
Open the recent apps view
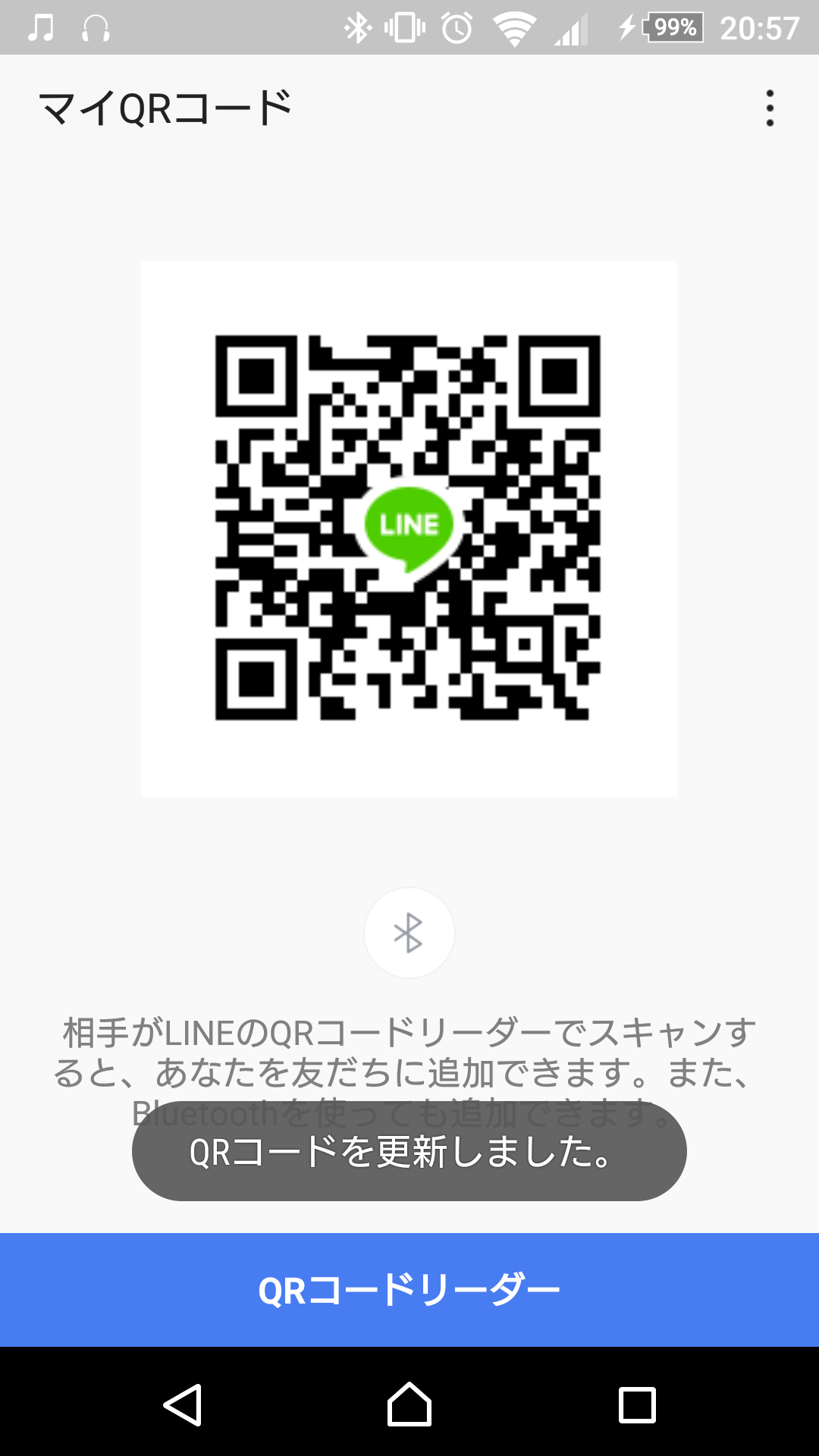tap(637, 1405)
